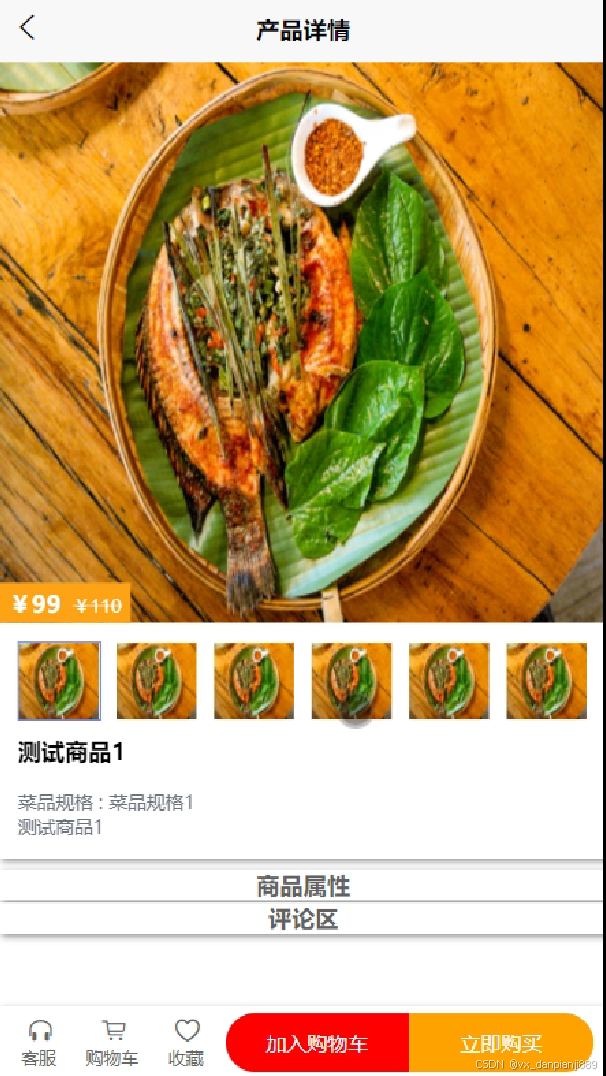Tap the 立即购买 button

[x=501, y=1043]
